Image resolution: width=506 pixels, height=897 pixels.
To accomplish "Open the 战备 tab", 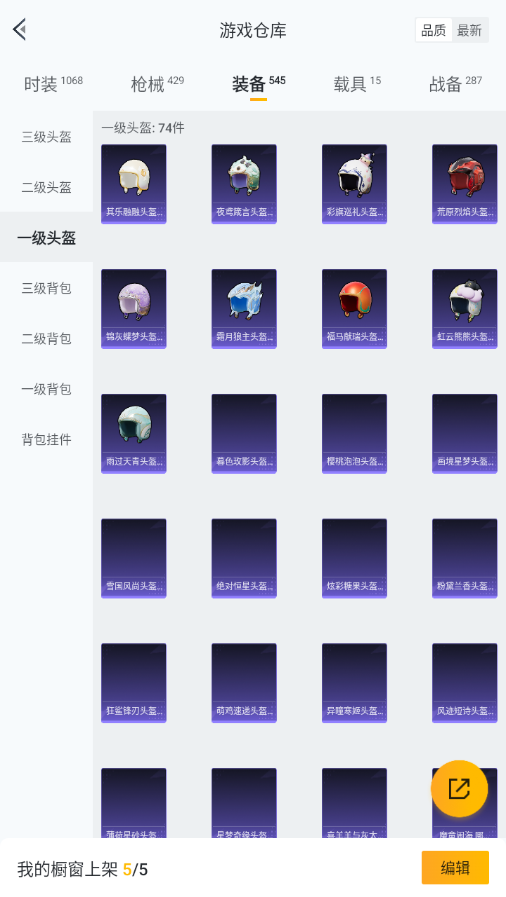I will coord(455,84).
